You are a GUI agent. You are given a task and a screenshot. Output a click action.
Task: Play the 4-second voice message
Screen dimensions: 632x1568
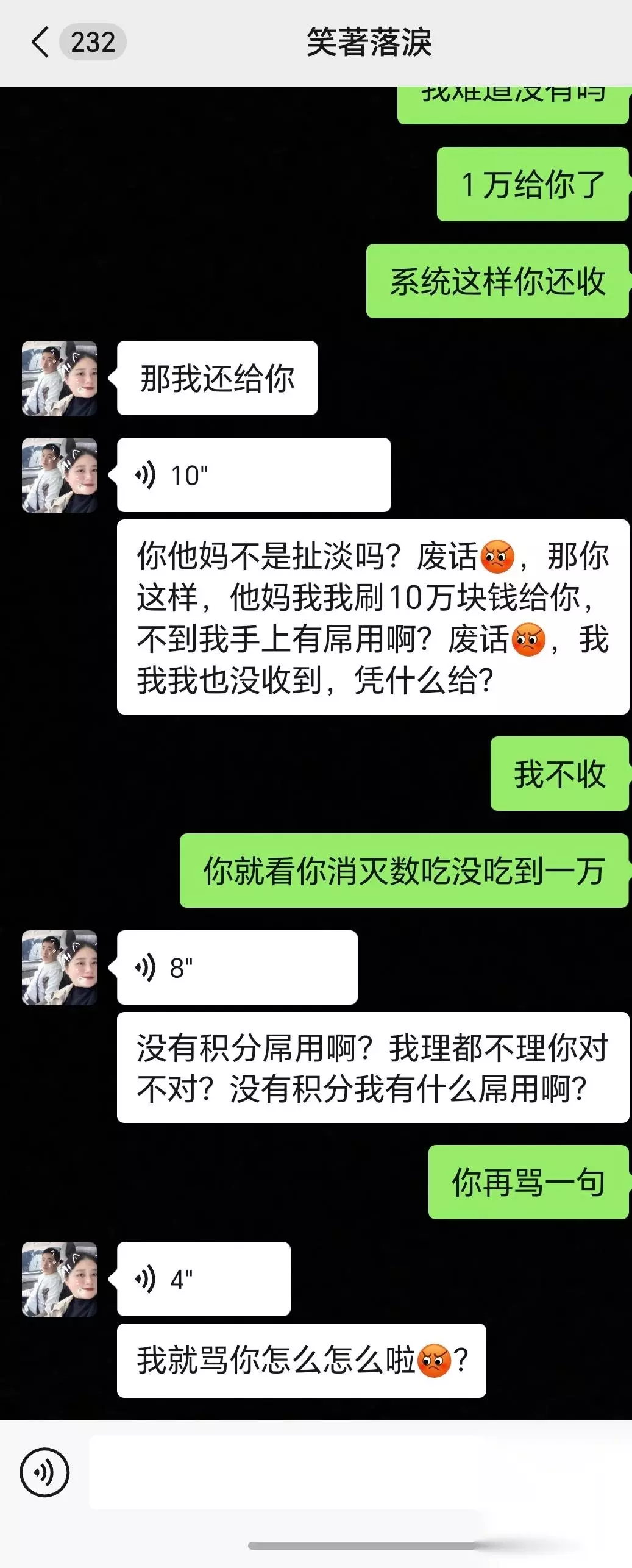204,1279
